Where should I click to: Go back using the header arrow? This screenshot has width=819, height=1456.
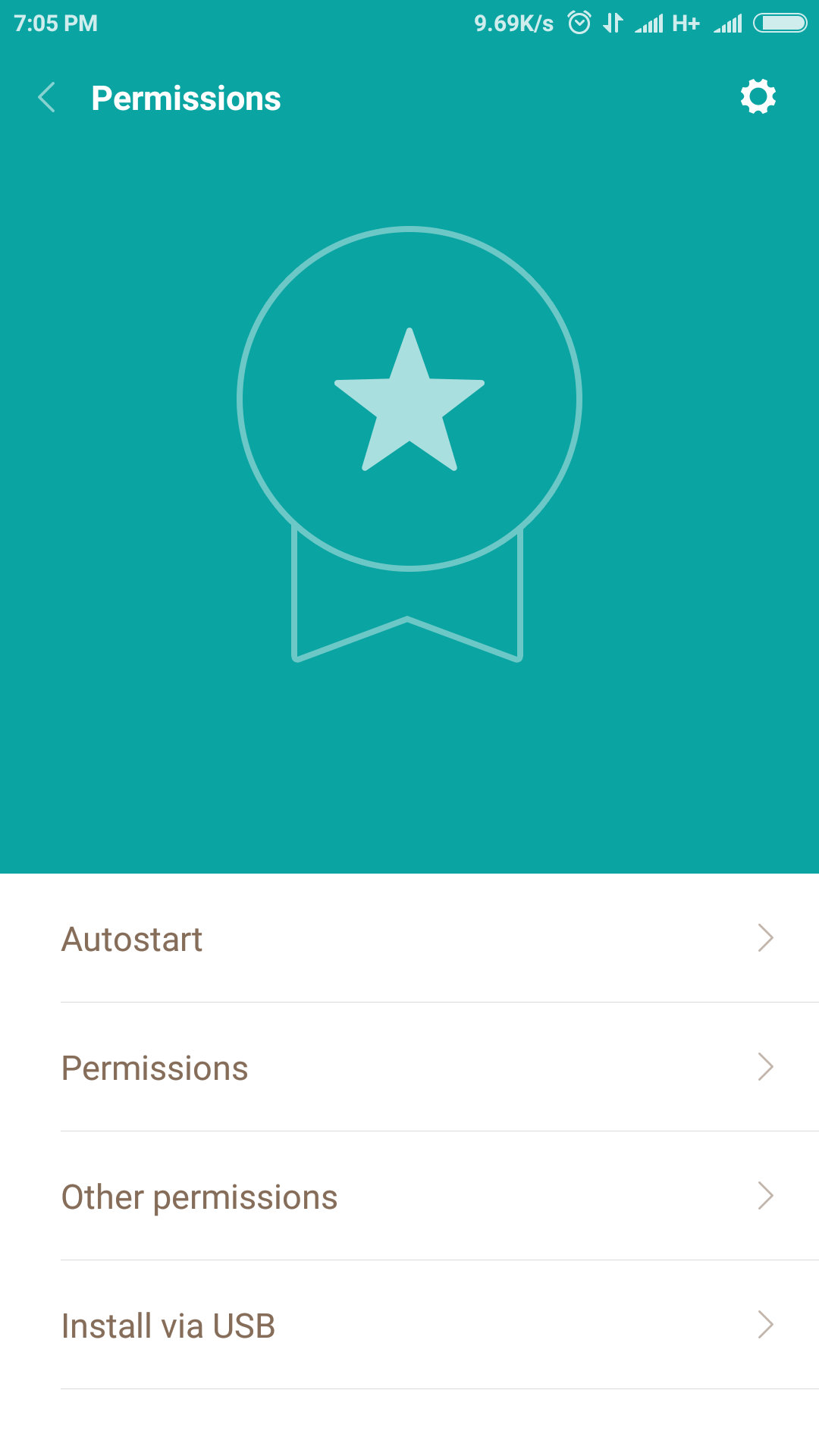tap(47, 98)
